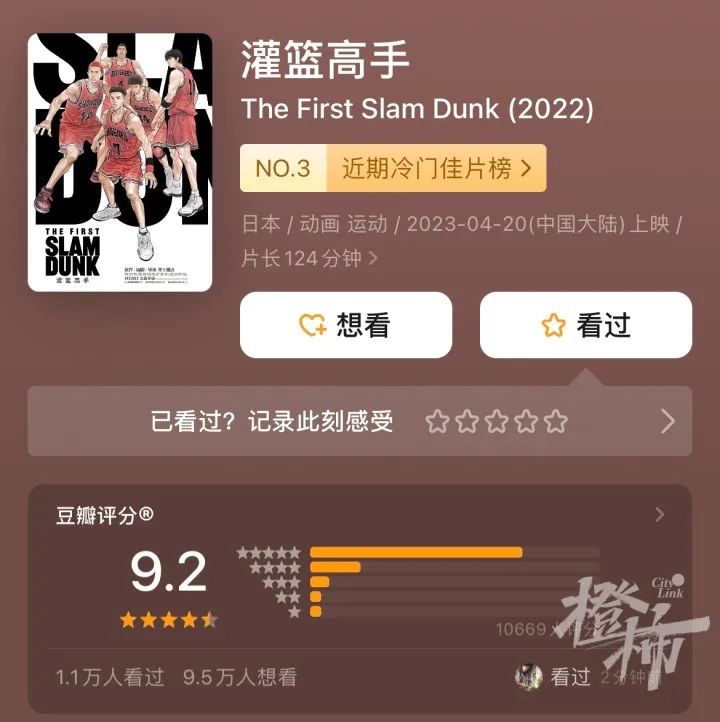Expand movie details after 片长124分钟
The image size is (720, 722).
(x=374, y=258)
